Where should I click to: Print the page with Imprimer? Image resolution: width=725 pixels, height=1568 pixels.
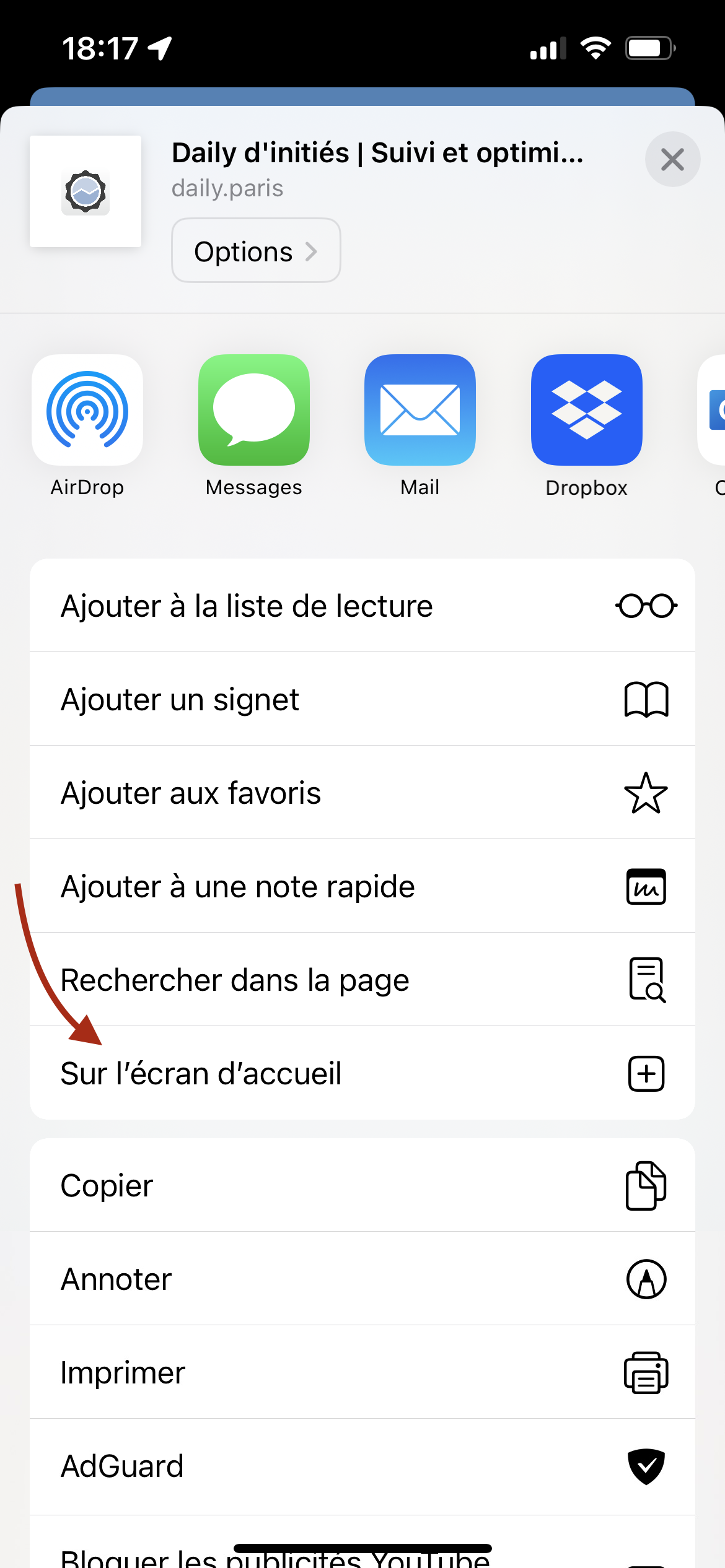[x=362, y=1372]
